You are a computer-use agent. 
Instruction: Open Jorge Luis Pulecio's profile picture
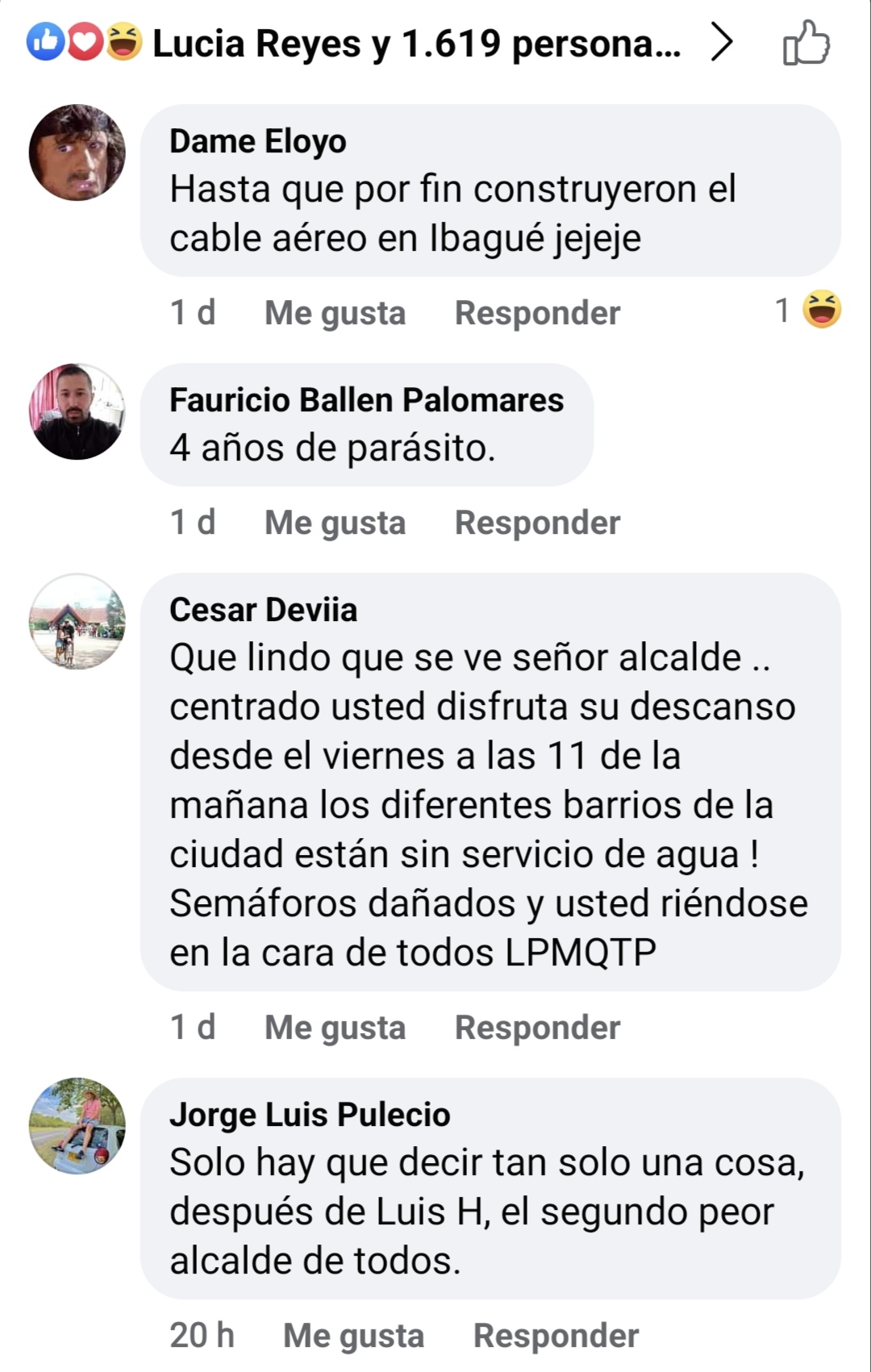77,1125
